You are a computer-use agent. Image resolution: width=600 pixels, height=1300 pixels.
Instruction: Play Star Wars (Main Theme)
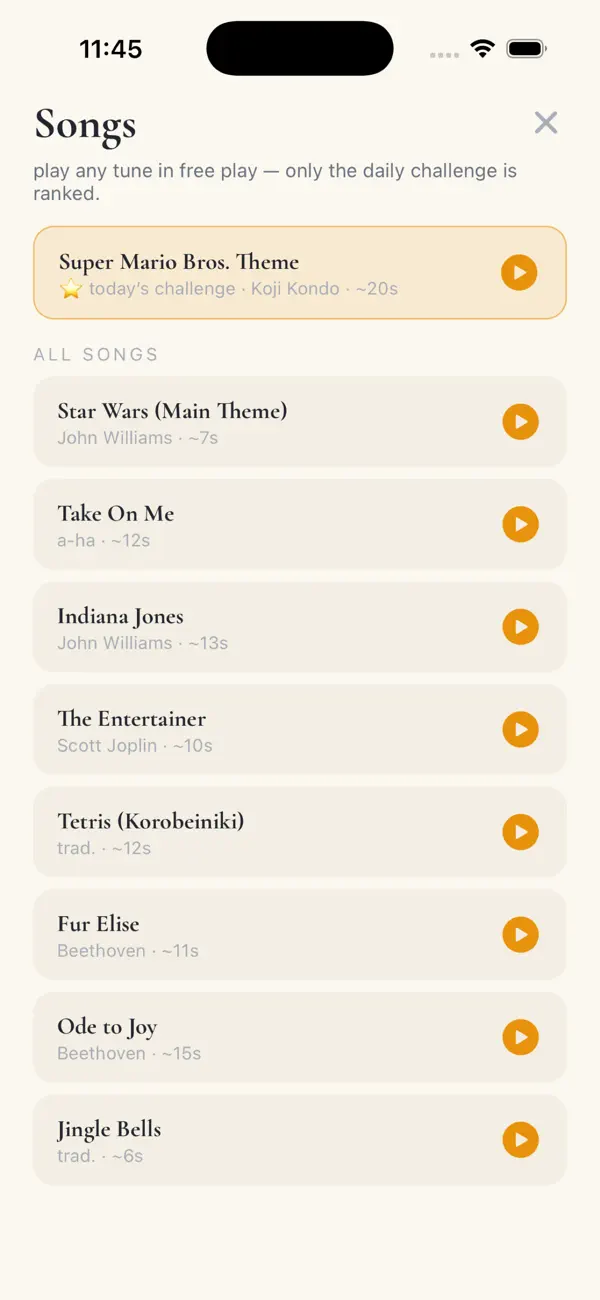pyautogui.click(x=520, y=422)
